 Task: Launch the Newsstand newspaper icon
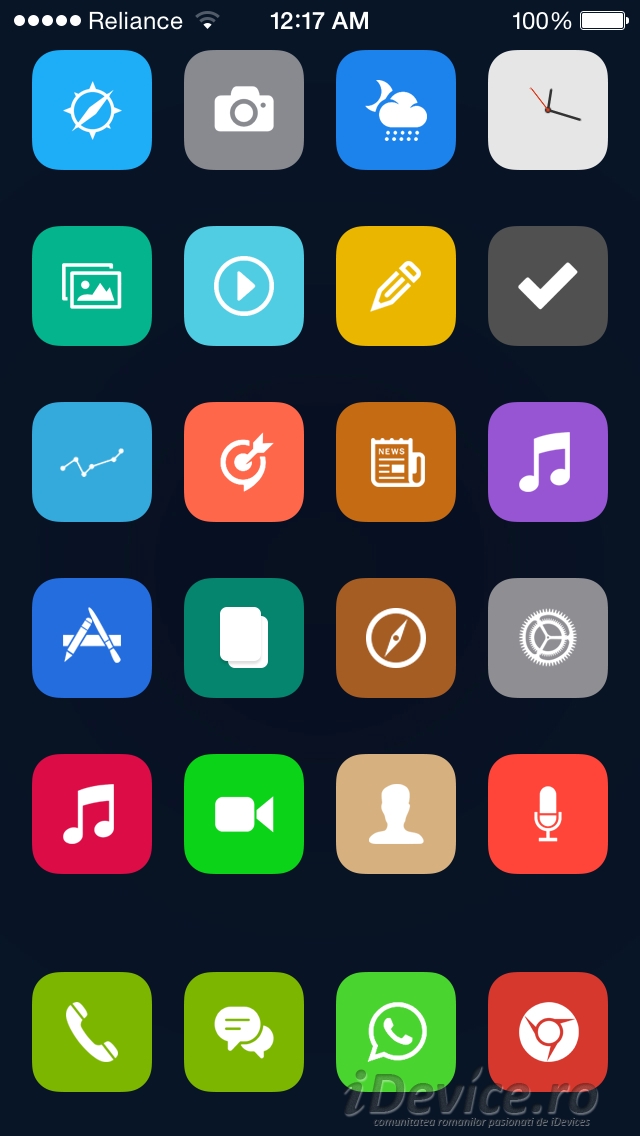pos(396,462)
